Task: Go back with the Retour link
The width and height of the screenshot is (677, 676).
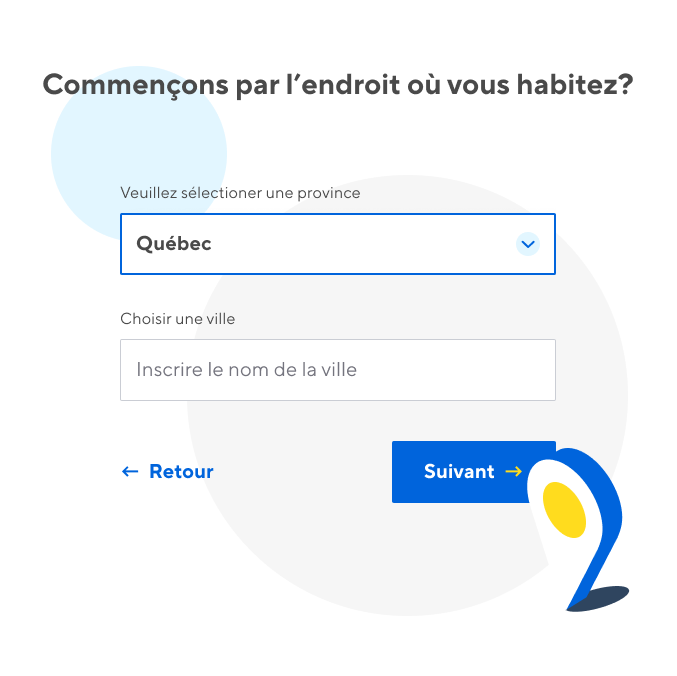Action: coord(168,472)
